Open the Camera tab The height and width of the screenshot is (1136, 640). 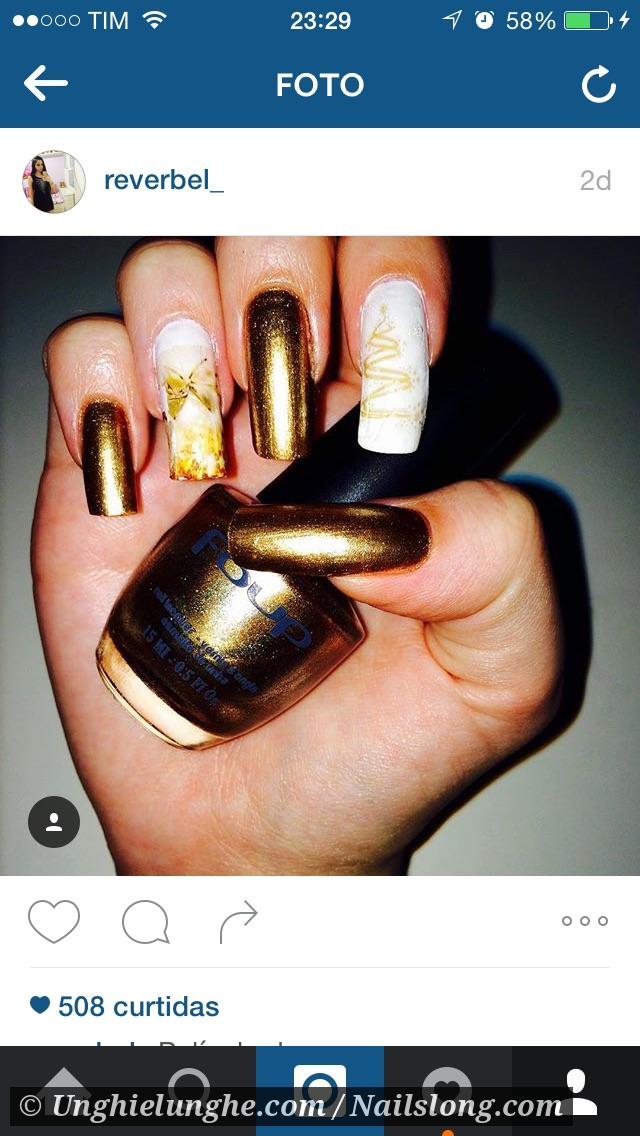pos(320,1091)
